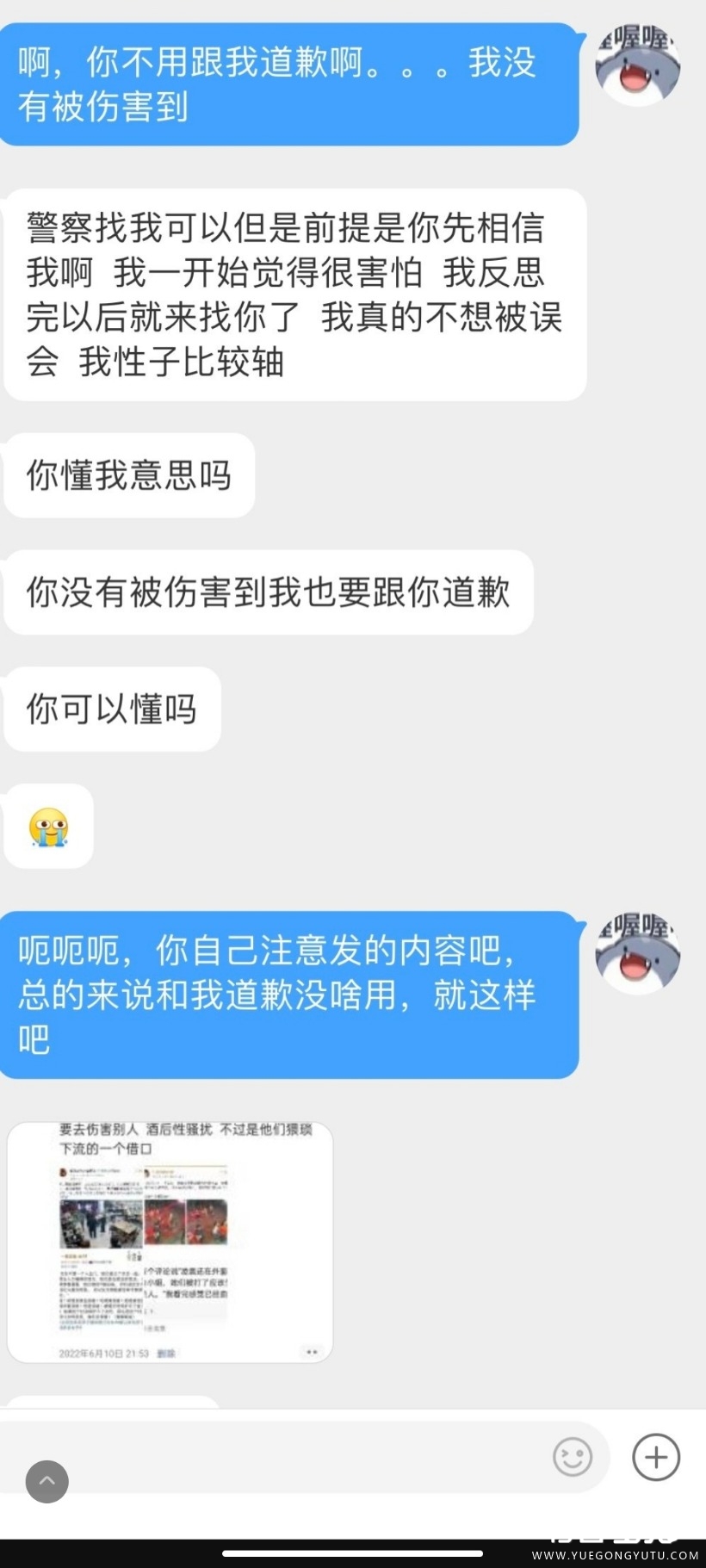The width and height of the screenshot is (706, 1568).
Task: Select the 你懂我意思吗 message bubble
Action: [x=129, y=474]
